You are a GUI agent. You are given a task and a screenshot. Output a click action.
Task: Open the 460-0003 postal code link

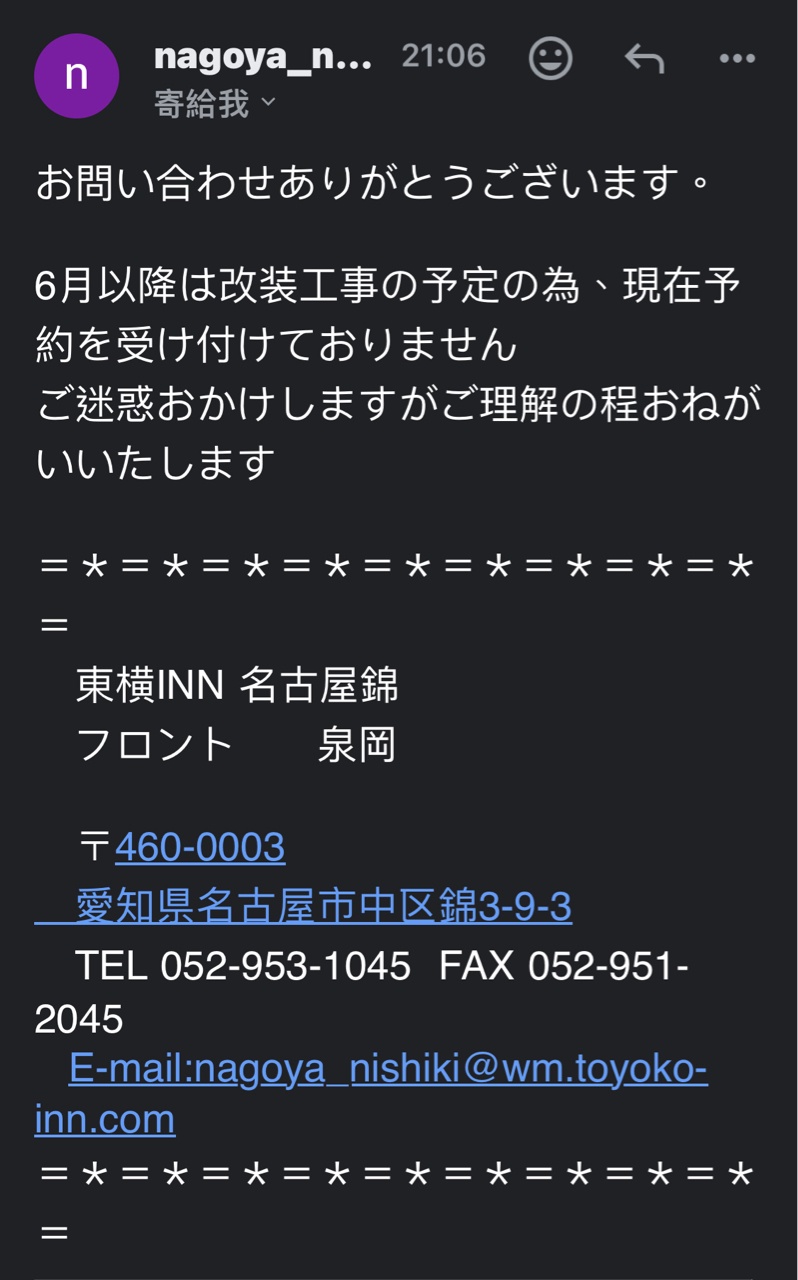(200, 847)
